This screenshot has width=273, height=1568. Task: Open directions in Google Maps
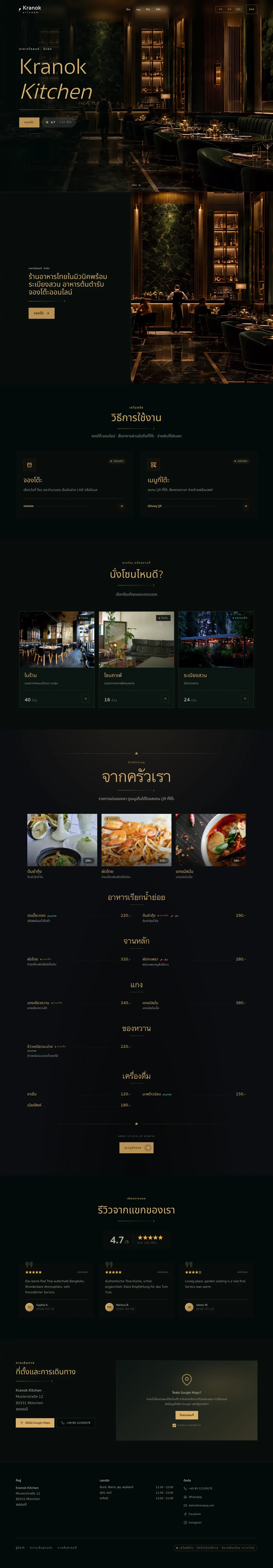click(35, 1422)
